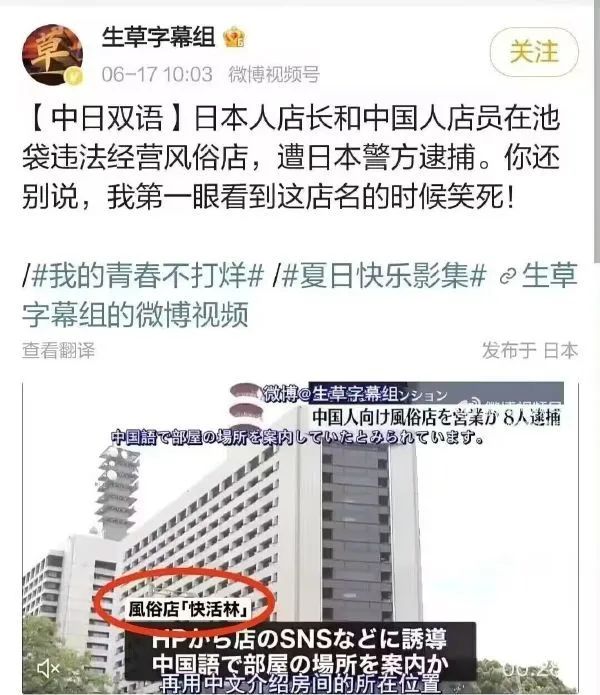Viewport: 600px width, 695px height.
Task: Open the 生草字幕组 username
Action: coord(158,38)
